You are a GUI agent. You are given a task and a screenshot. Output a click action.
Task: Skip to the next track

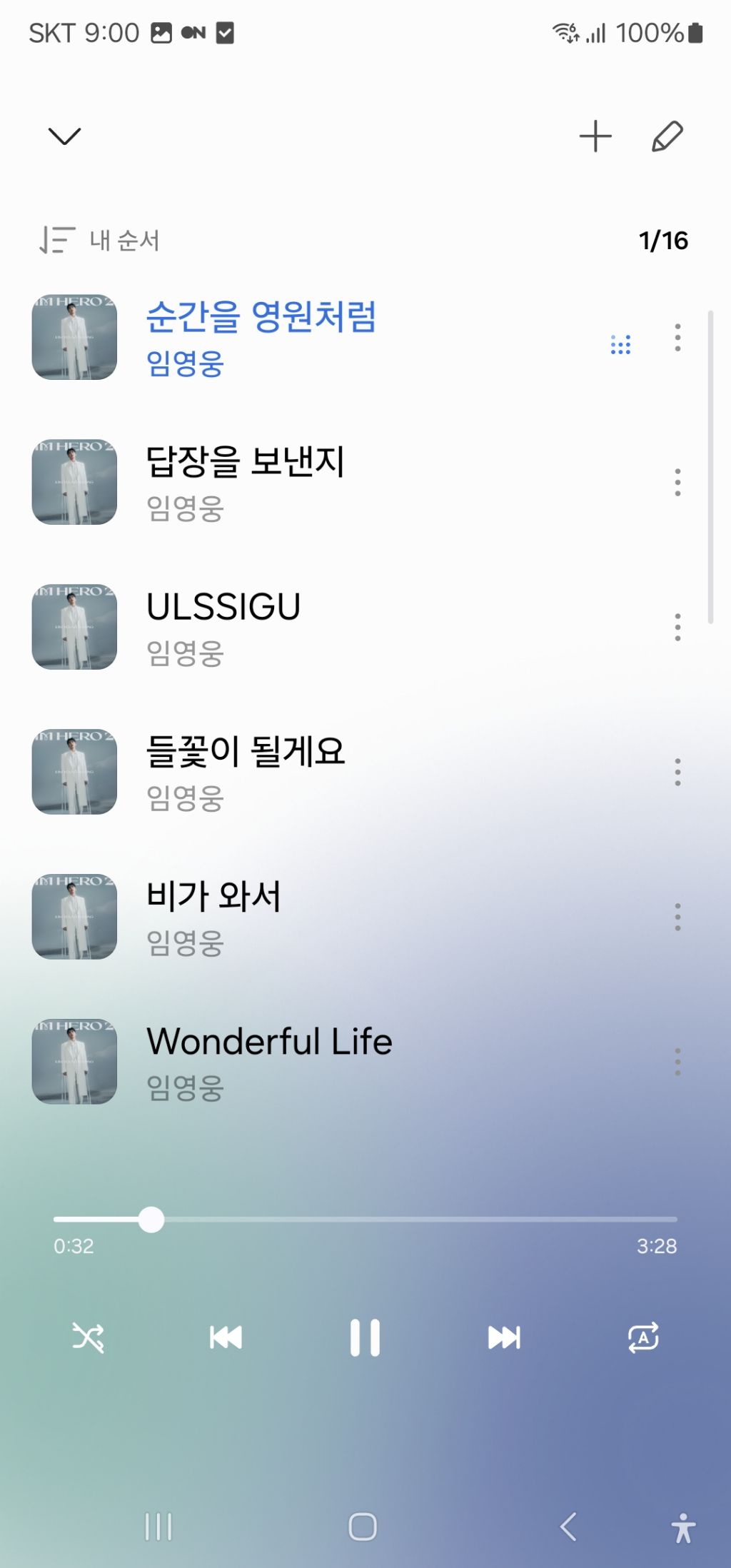pos(504,1337)
